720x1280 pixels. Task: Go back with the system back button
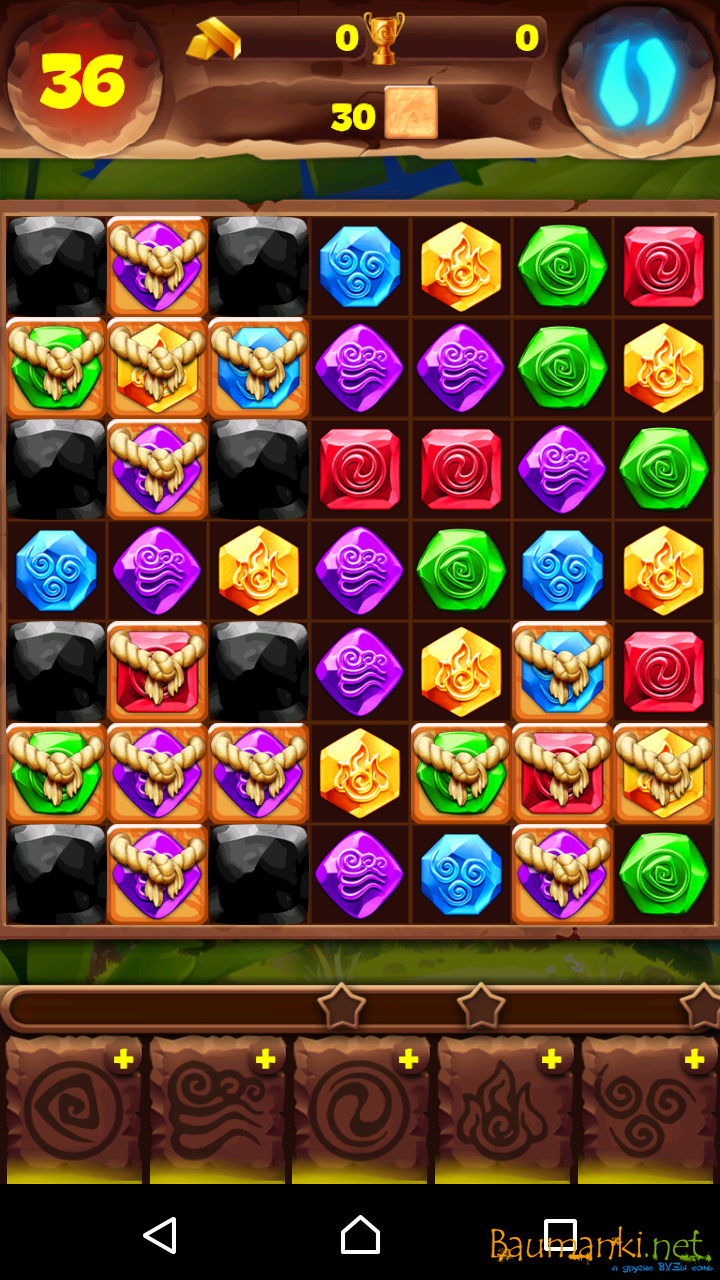pos(160,1236)
